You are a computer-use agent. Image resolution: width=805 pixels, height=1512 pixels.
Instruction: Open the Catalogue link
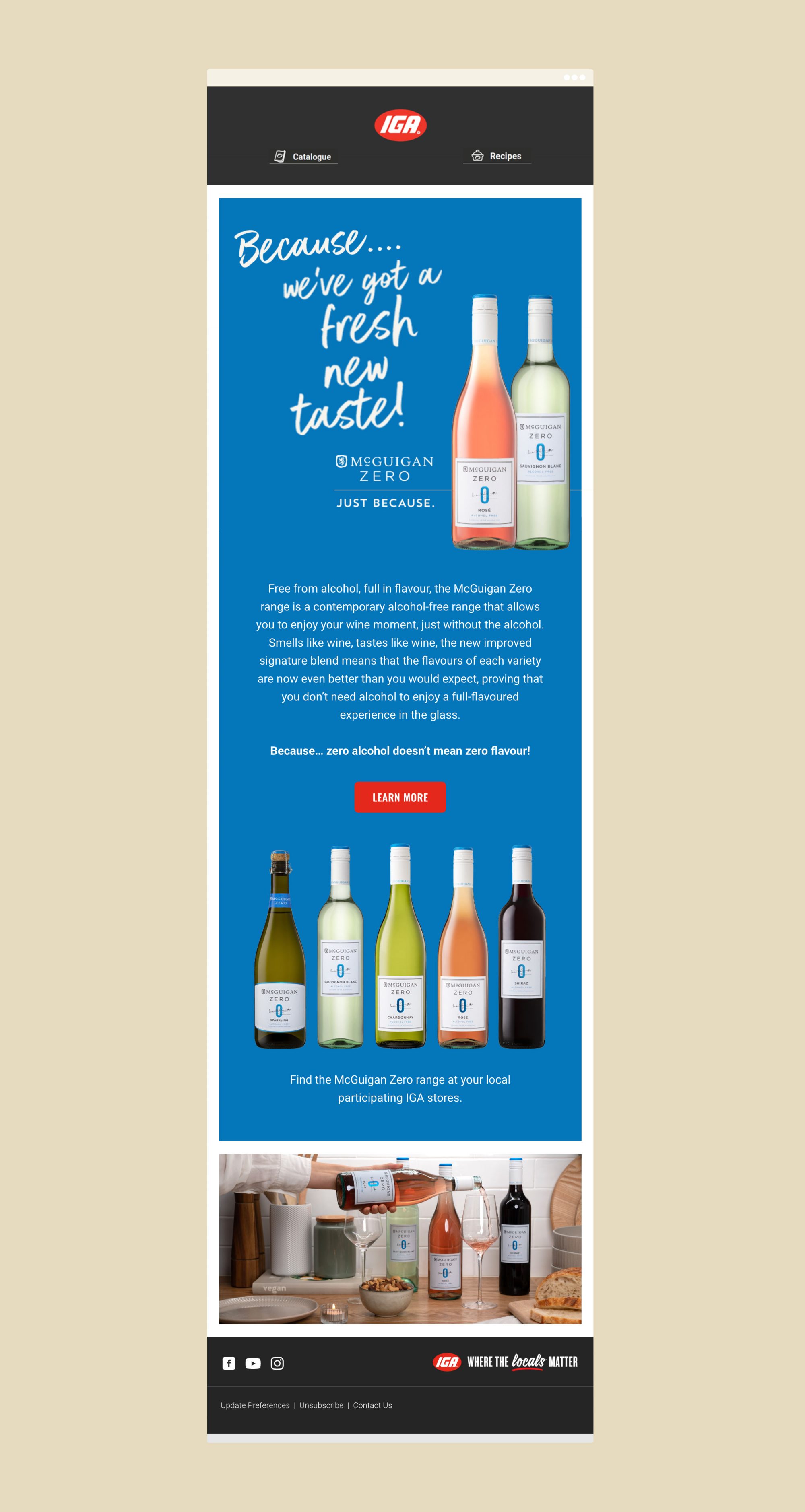tap(303, 157)
